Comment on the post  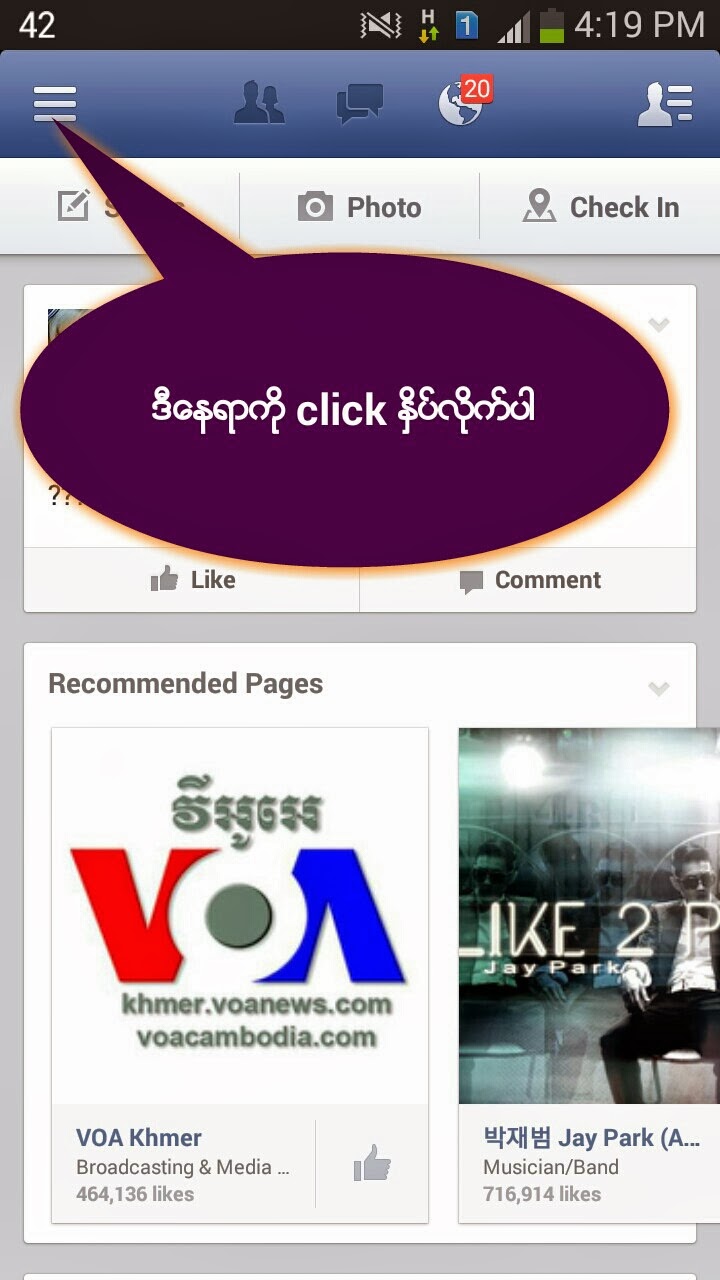[528, 580]
